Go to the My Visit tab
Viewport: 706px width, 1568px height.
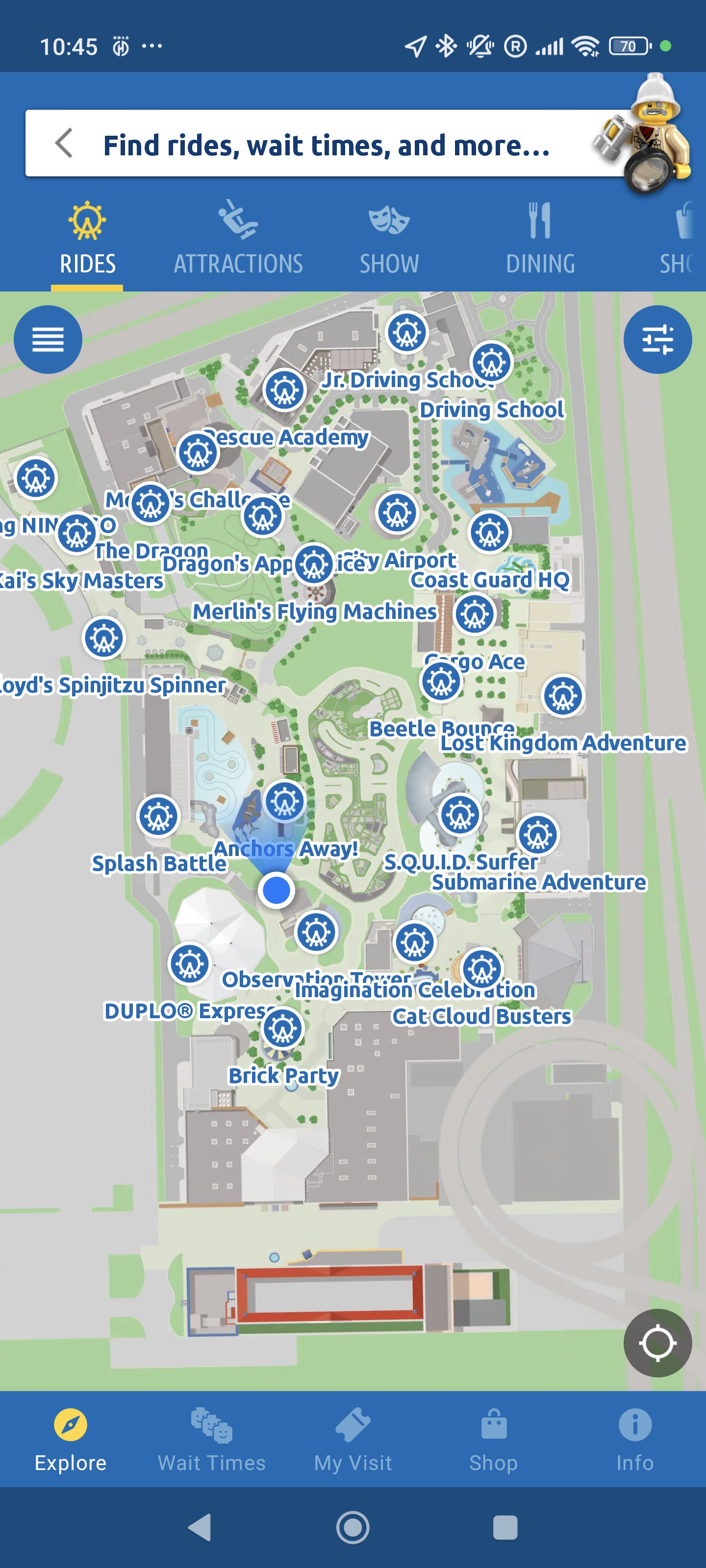pos(353,1441)
